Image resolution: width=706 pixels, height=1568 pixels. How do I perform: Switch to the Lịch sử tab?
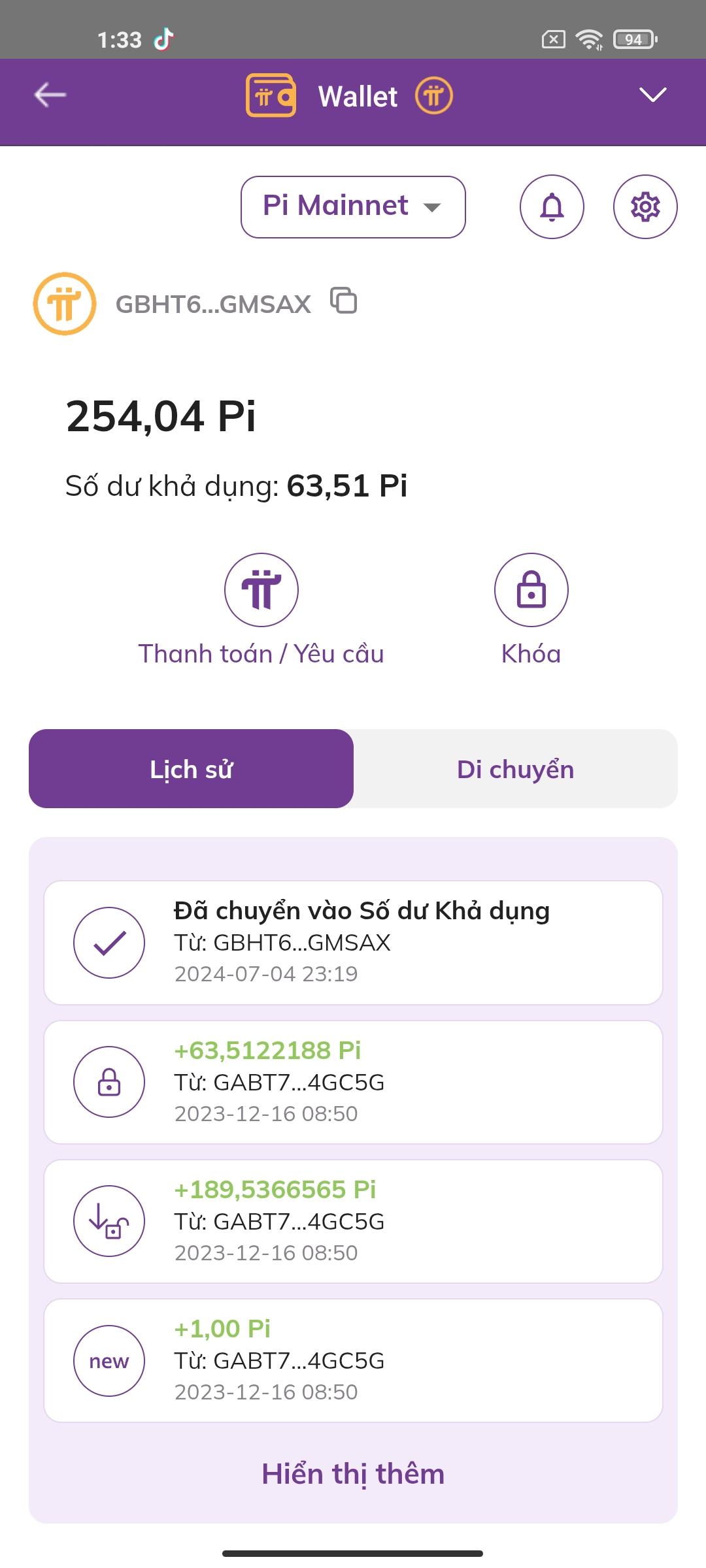[x=191, y=769]
